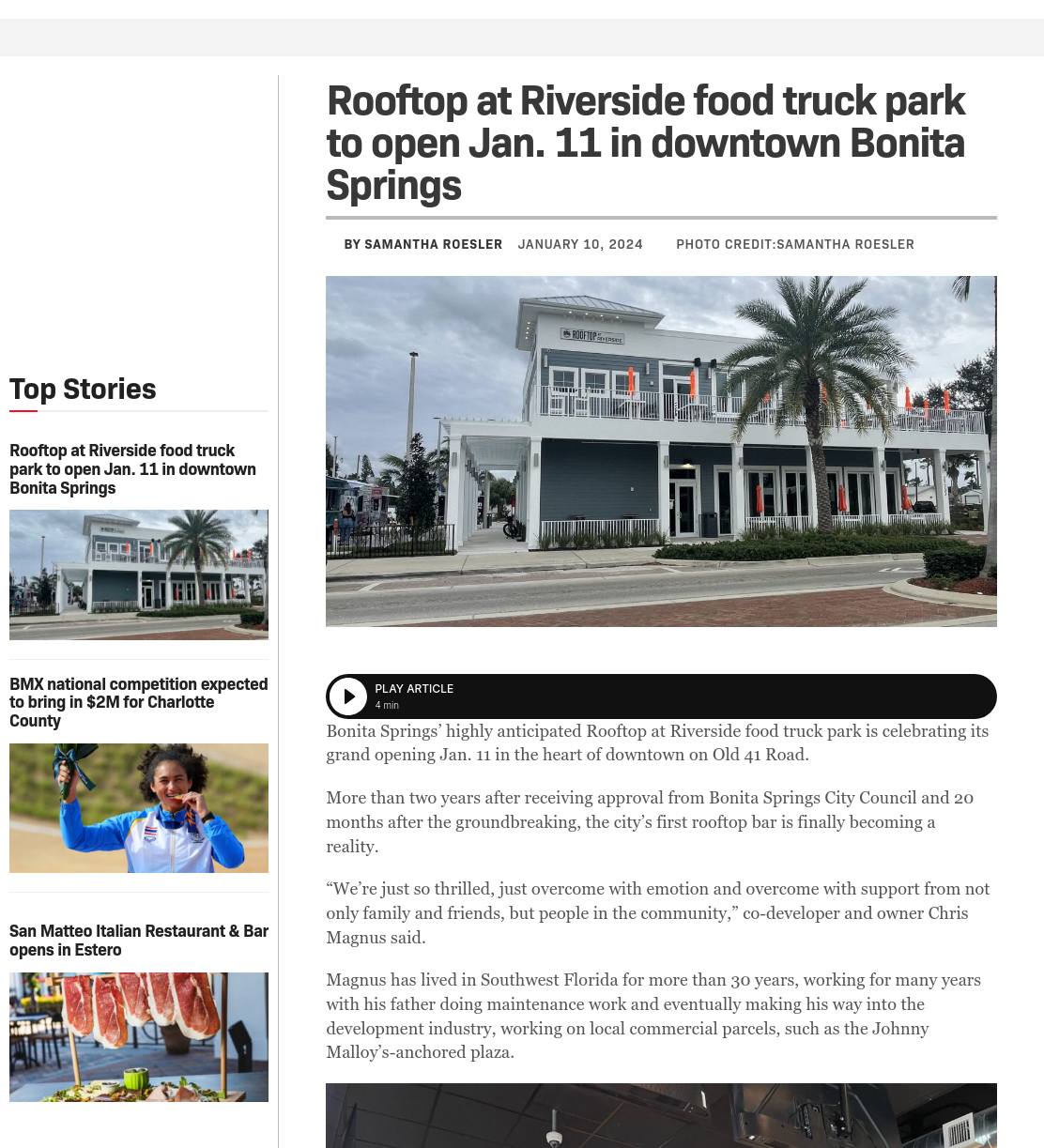
Task: Open Rooftop at Riverside story in Top Stories
Action: point(132,469)
